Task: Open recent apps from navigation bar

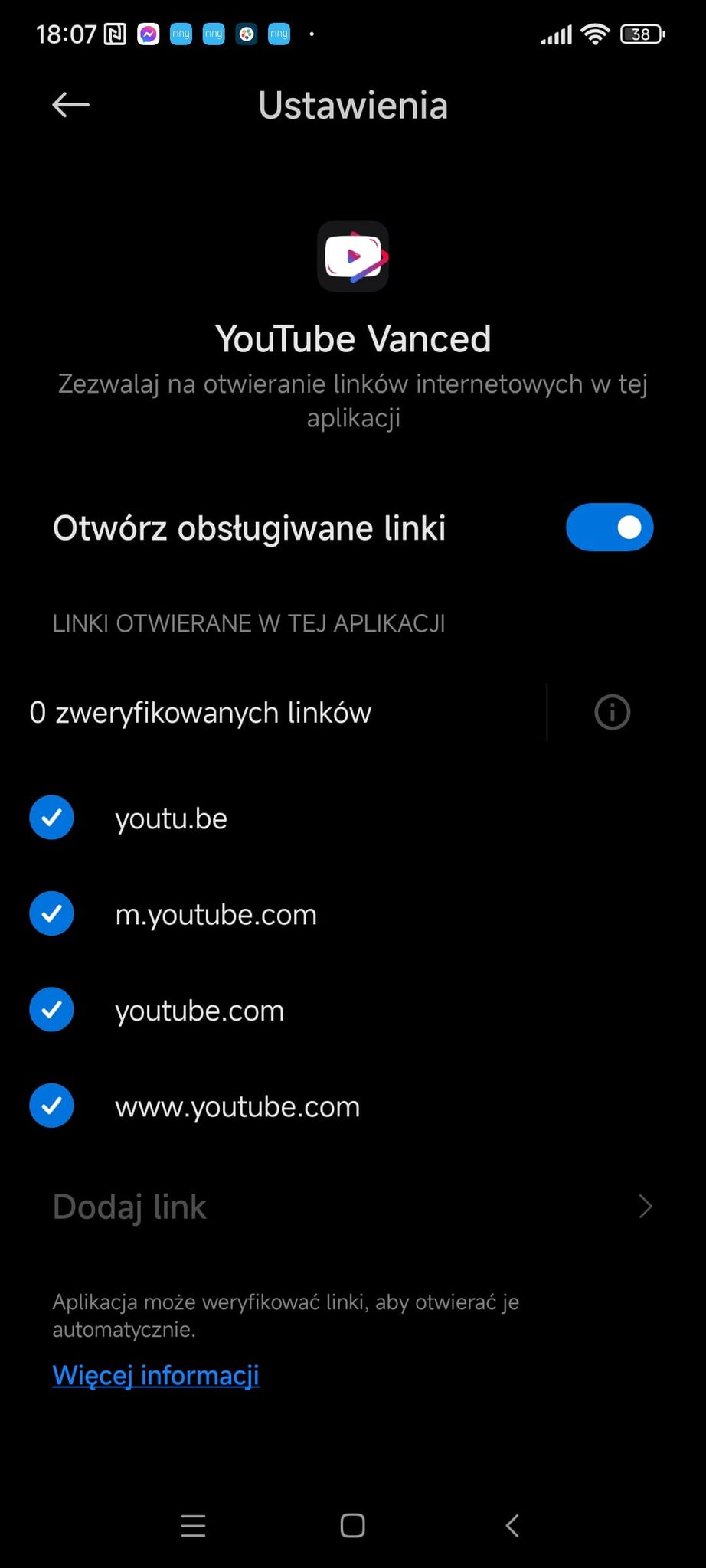Action: pyautogui.click(x=193, y=1525)
